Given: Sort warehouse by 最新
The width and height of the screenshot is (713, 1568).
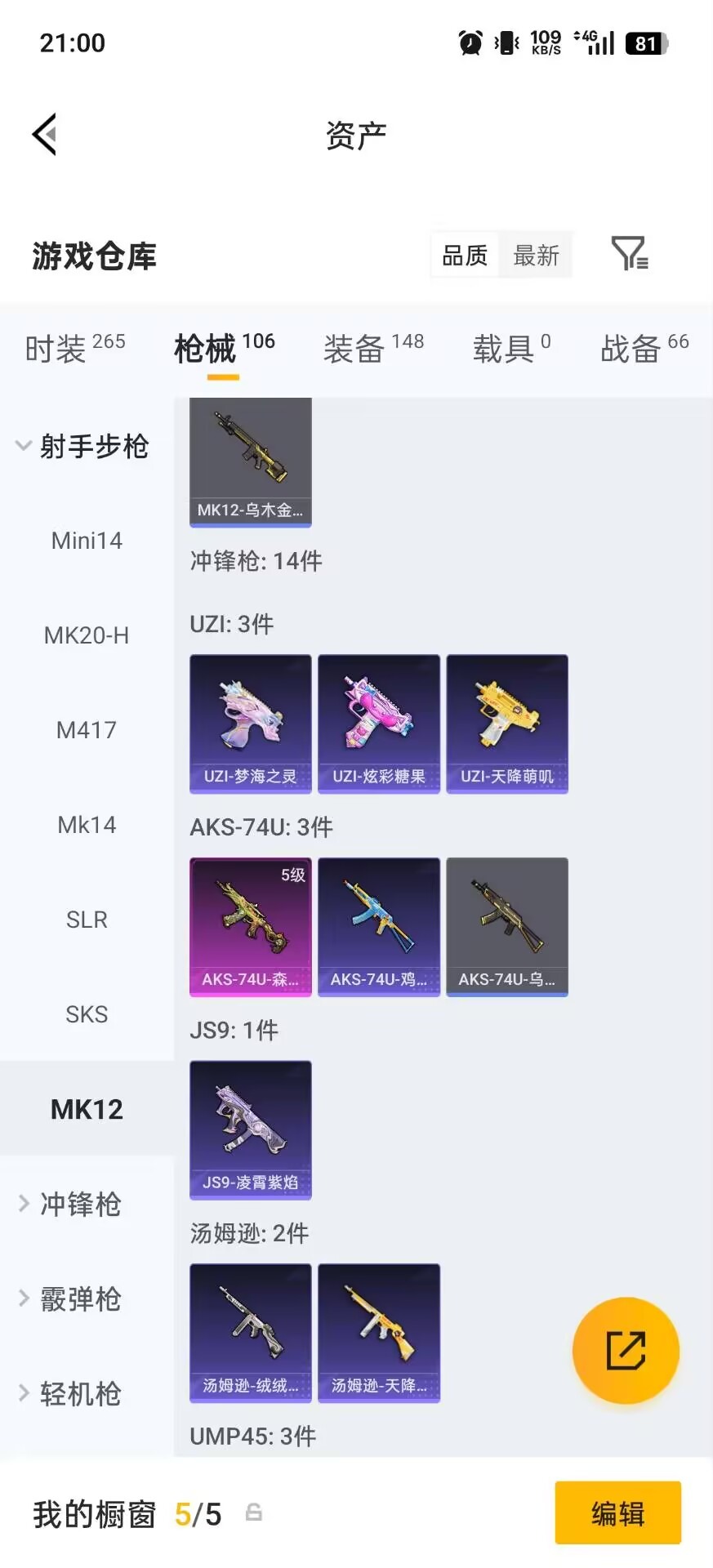Looking at the screenshot, I should pos(536,256).
